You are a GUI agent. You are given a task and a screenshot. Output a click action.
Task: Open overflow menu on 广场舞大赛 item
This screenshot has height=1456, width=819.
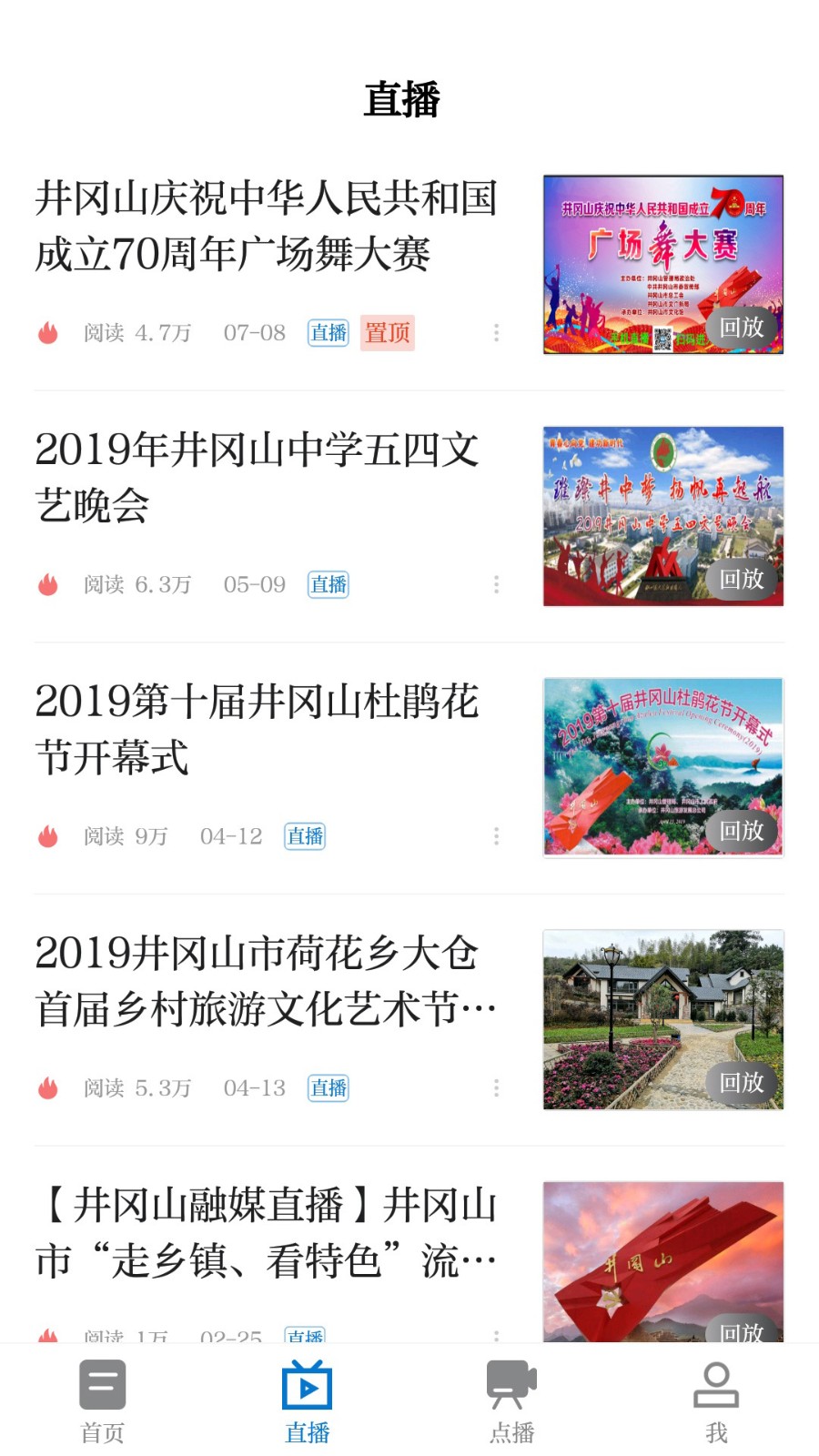(497, 333)
